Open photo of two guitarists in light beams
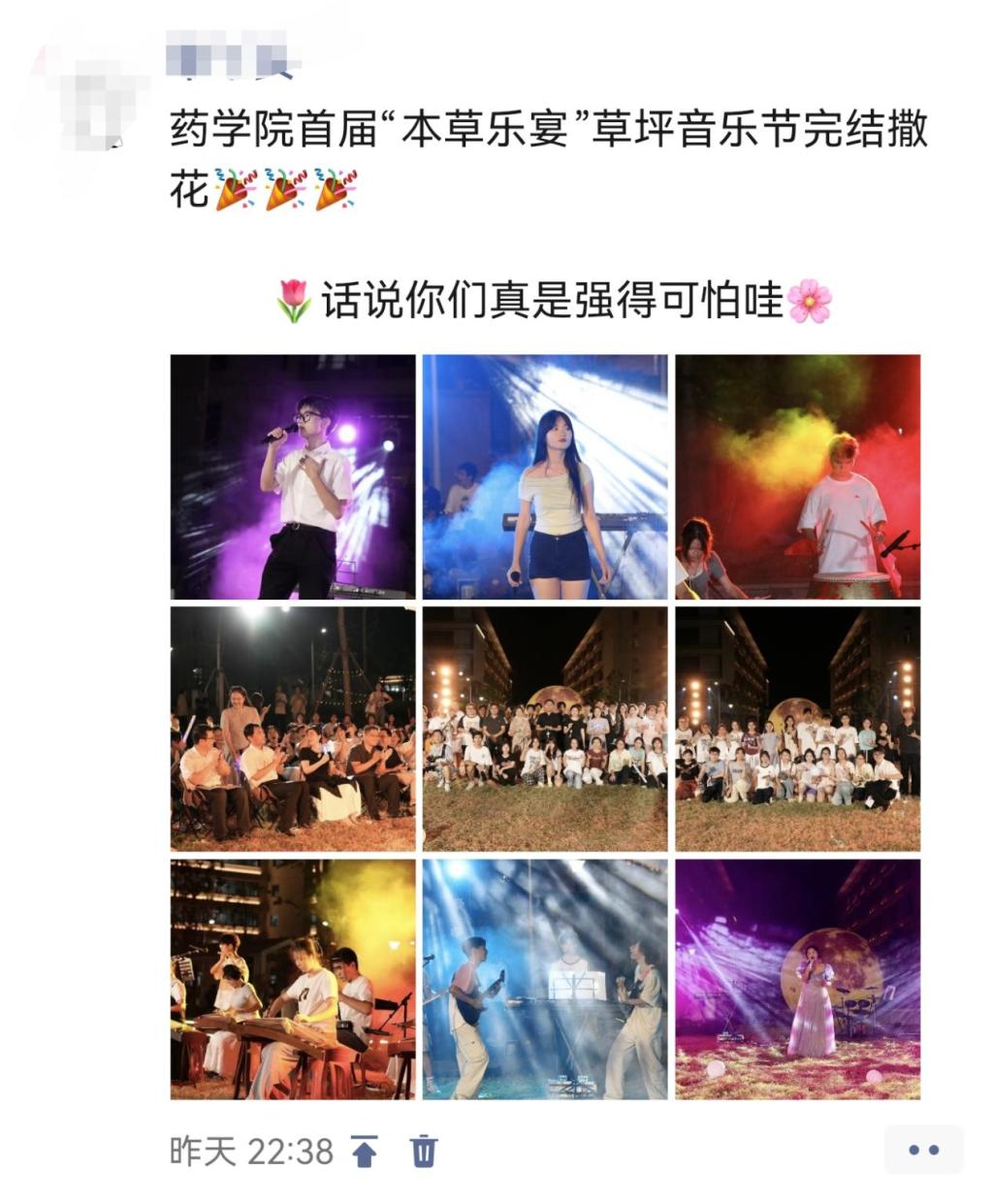The image size is (993, 1204). pyautogui.click(x=545, y=979)
